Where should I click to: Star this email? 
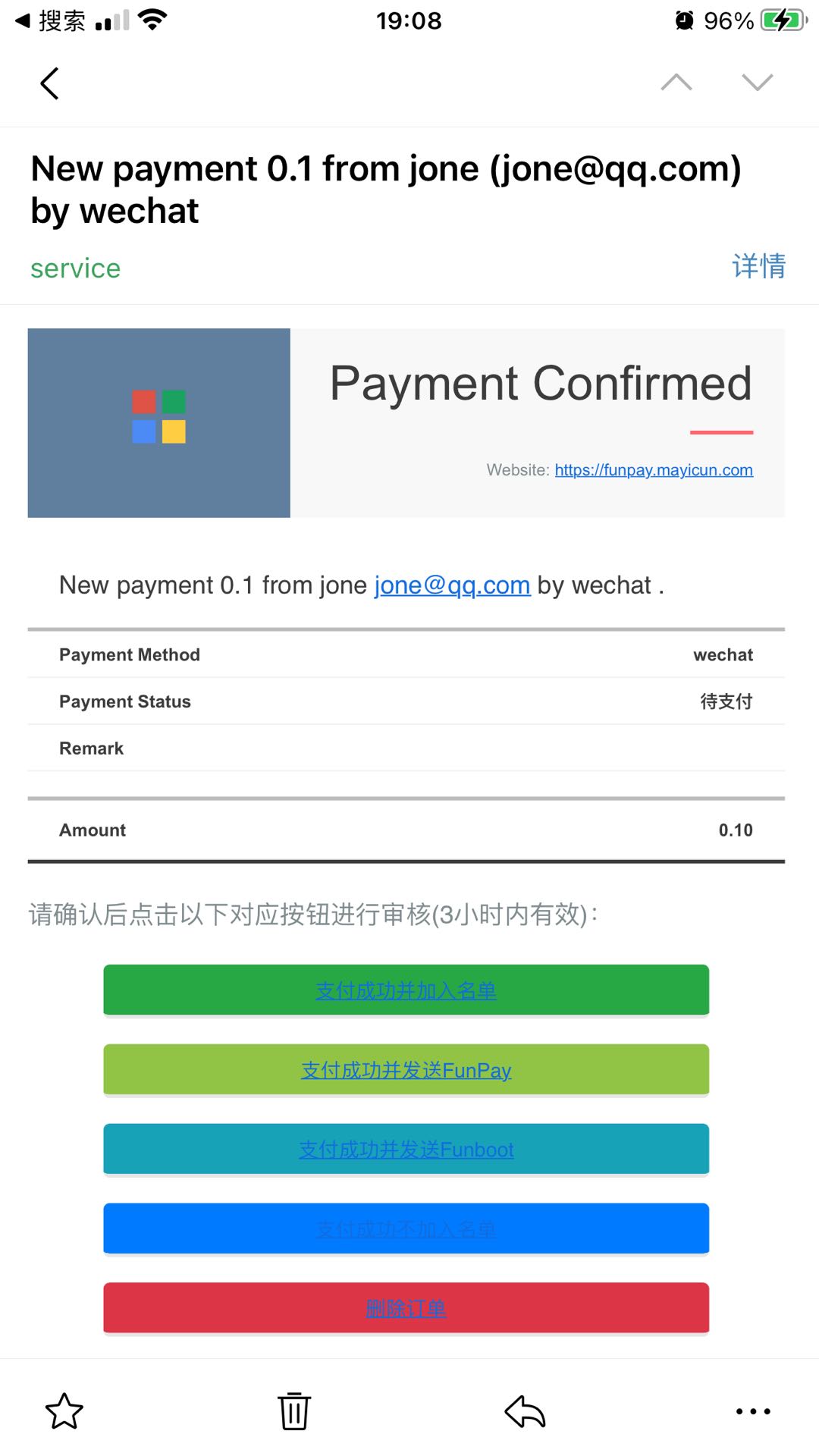coord(64,1411)
